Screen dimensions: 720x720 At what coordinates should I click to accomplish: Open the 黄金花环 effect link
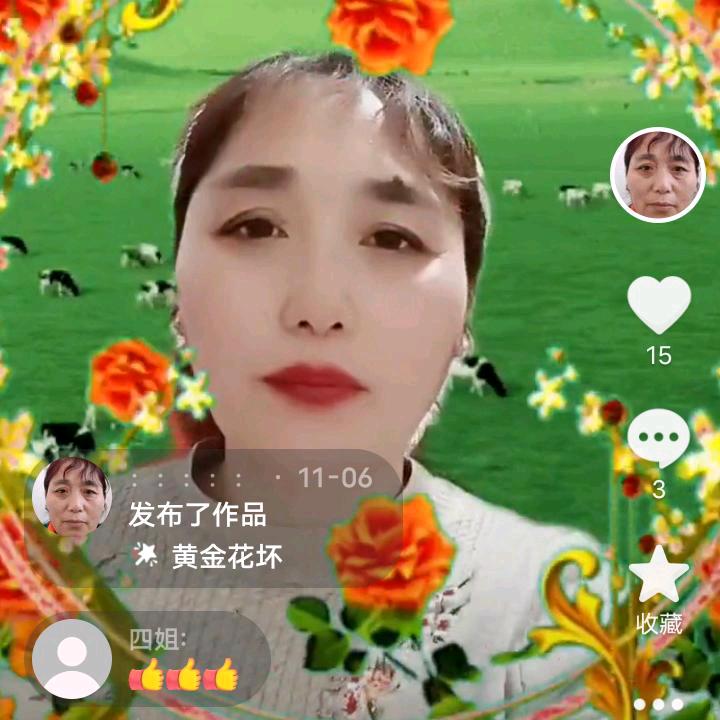coord(212,556)
